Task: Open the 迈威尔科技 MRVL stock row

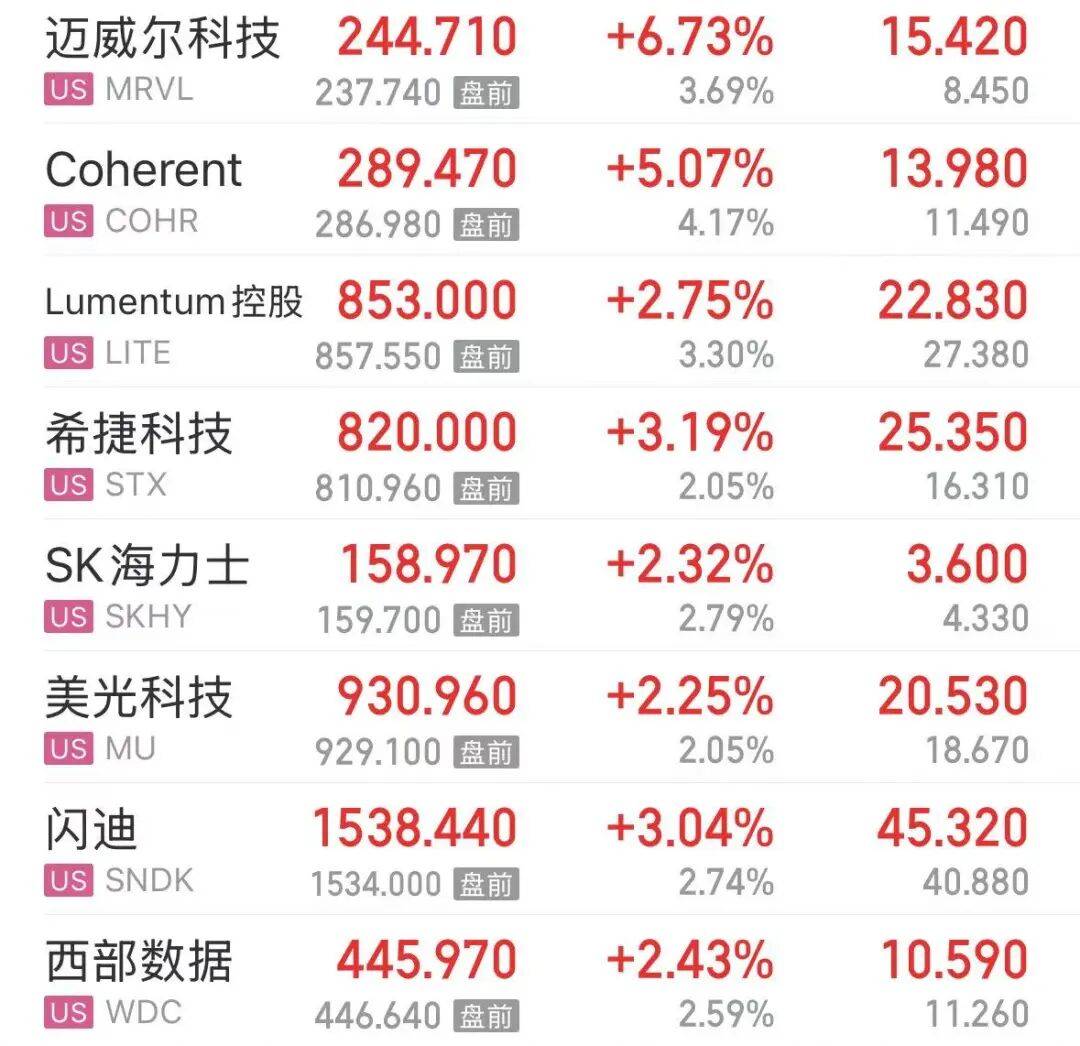Action: (x=540, y=62)
